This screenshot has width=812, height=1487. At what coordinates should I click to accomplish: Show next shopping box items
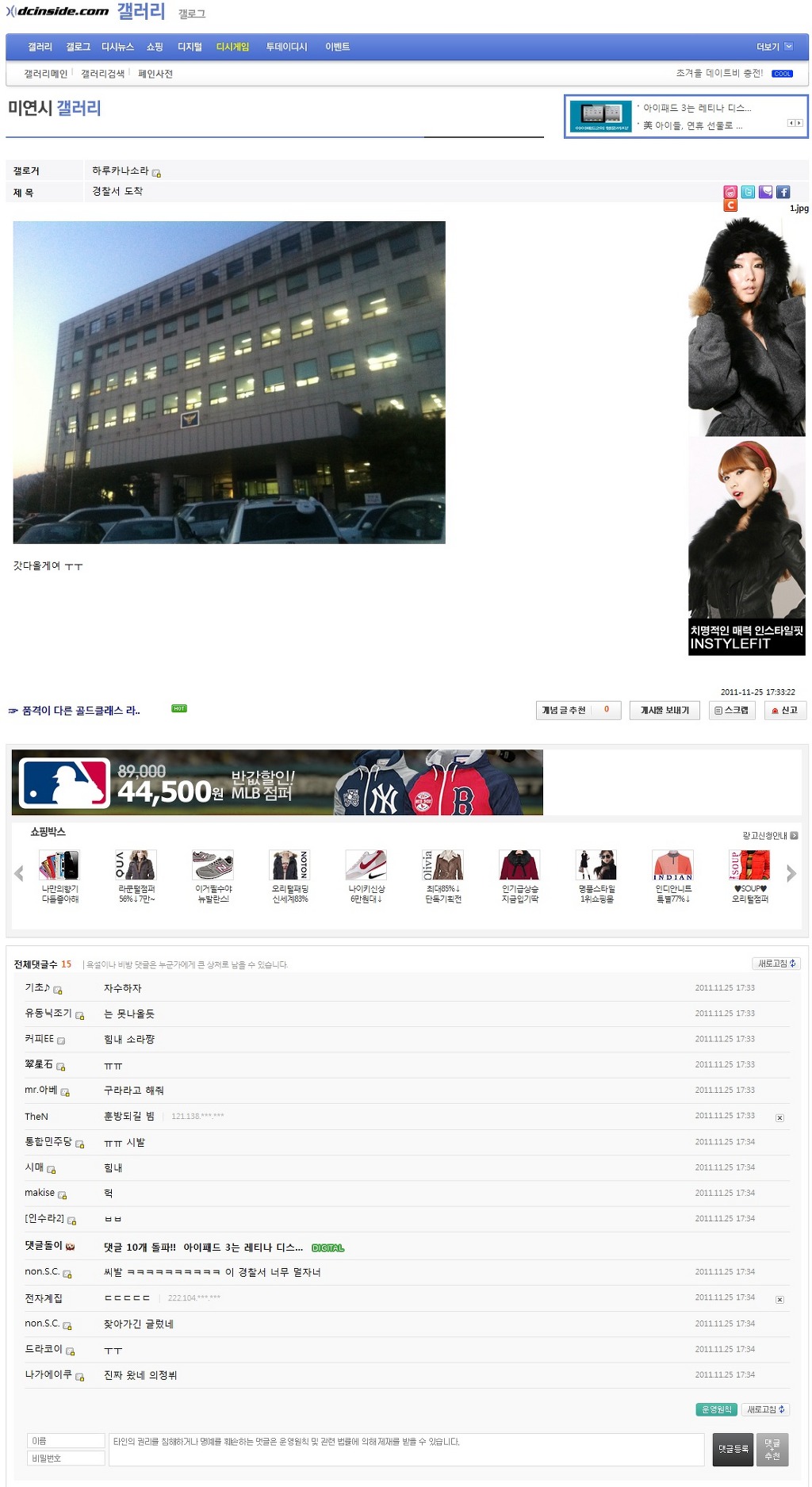tap(791, 874)
